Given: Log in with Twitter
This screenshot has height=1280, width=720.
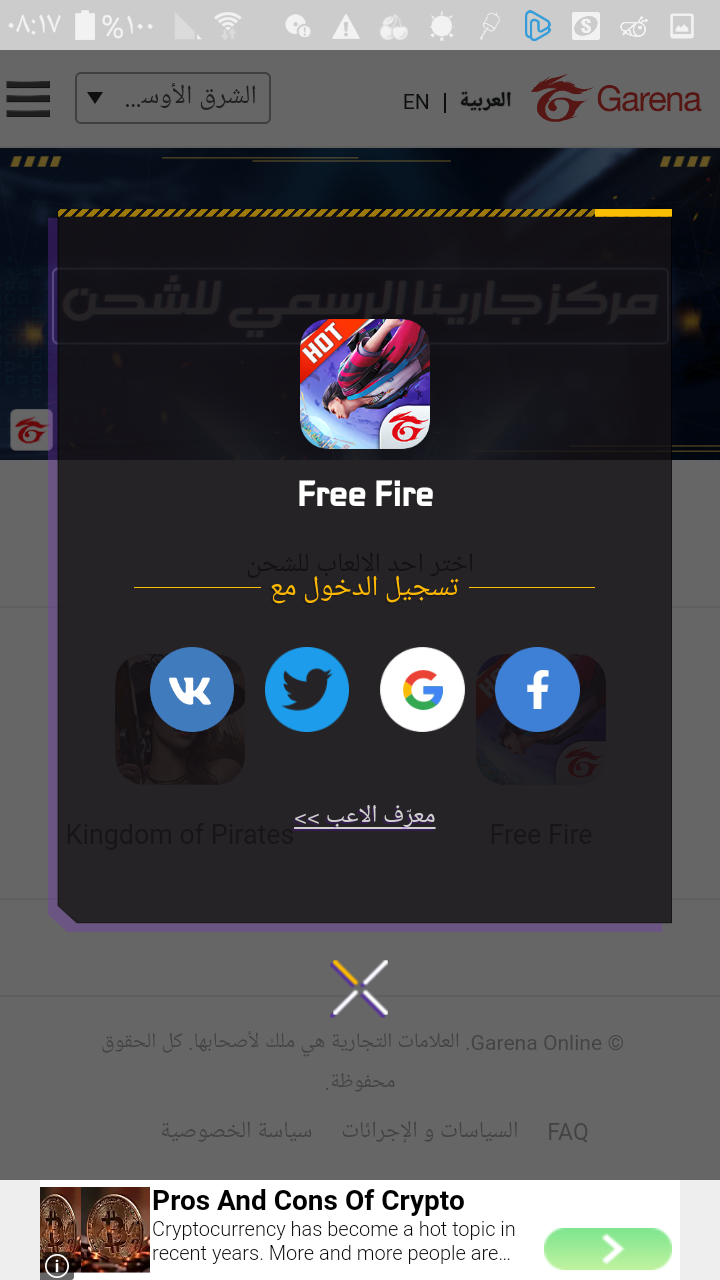Looking at the screenshot, I should 307,689.
